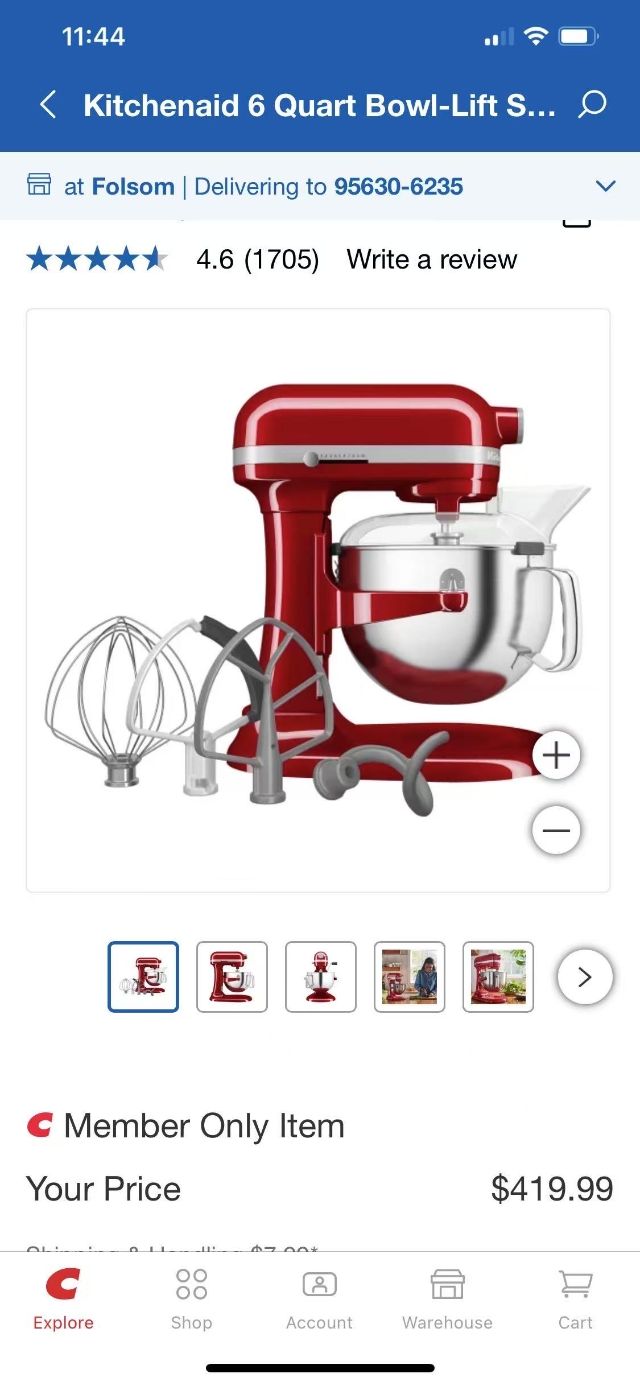The height and width of the screenshot is (1386, 640).
Task: Open search from the top bar
Action: tap(592, 105)
